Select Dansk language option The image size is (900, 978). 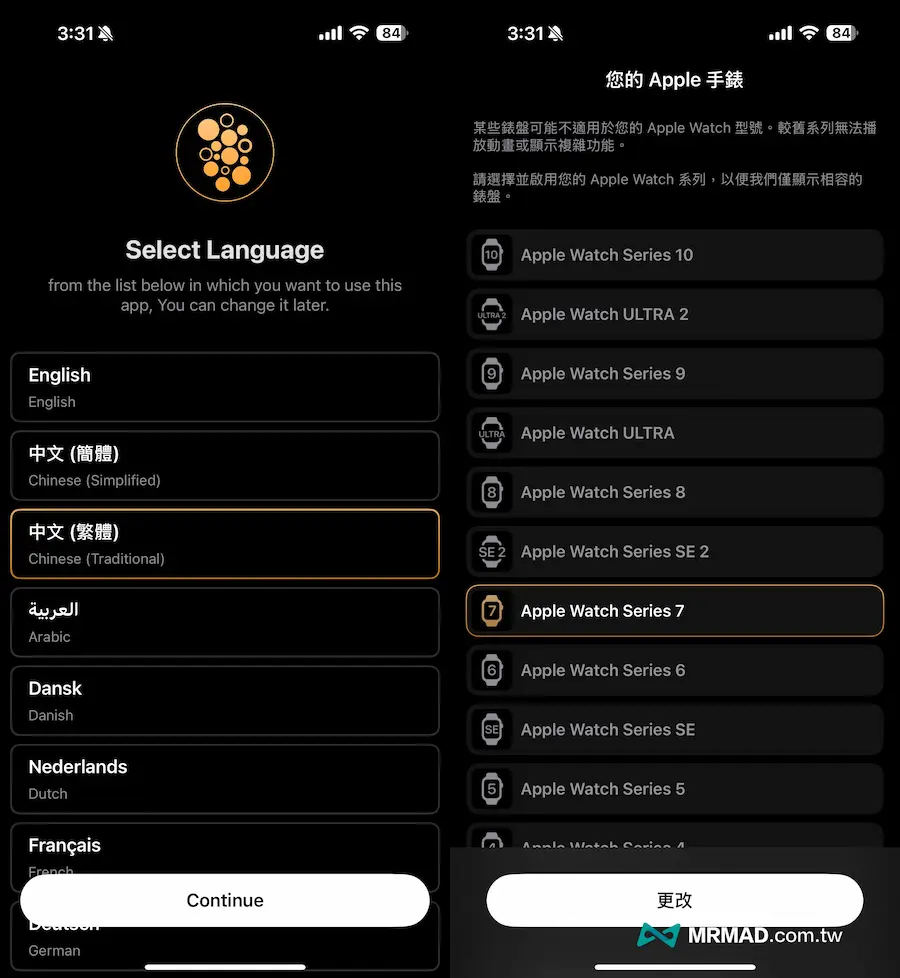click(225, 700)
